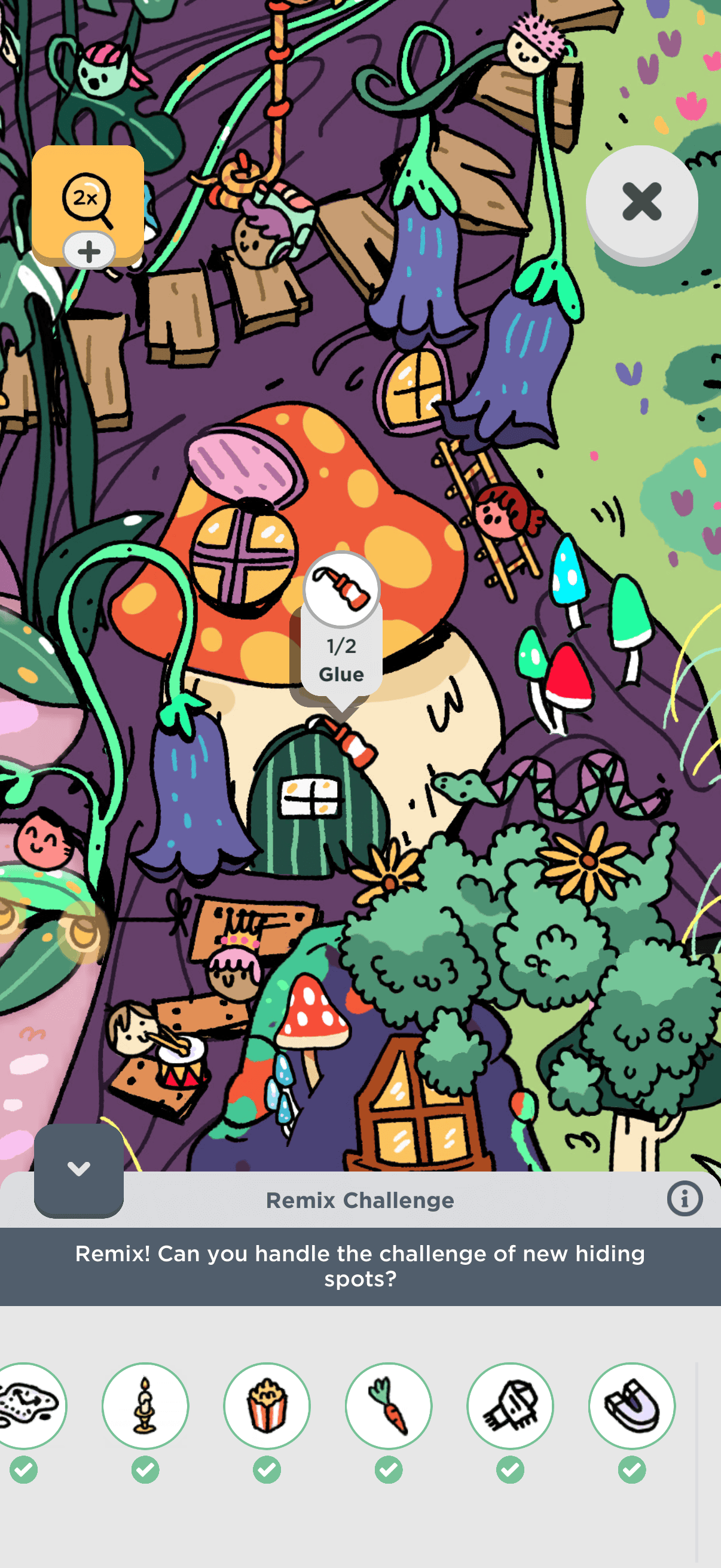The width and height of the screenshot is (721, 1568).
Task: Close the hidden-object scene
Action: point(641,202)
